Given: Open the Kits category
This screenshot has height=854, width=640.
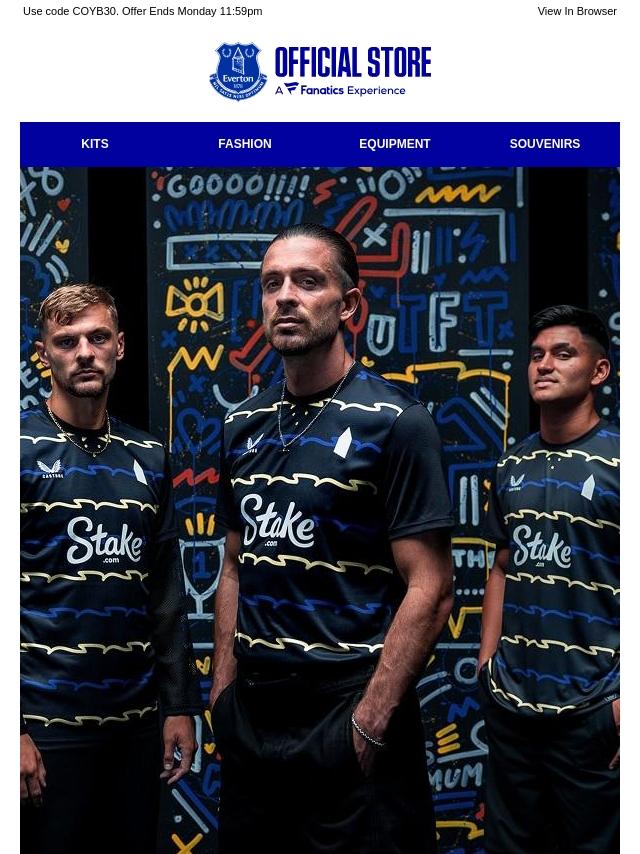Looking at the screenshot, I should [95, 144].
